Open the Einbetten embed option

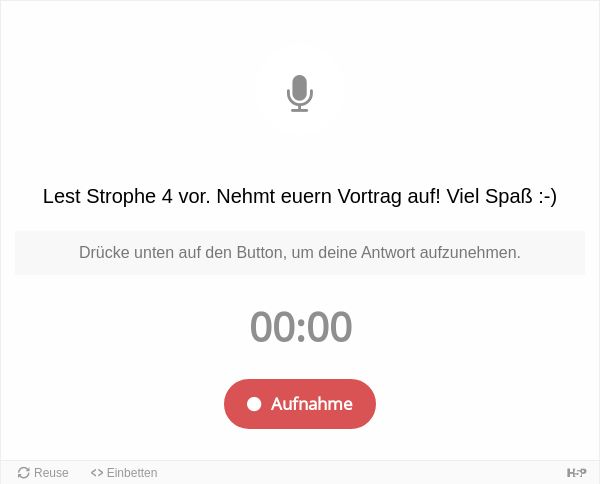[x=124, y=473]
